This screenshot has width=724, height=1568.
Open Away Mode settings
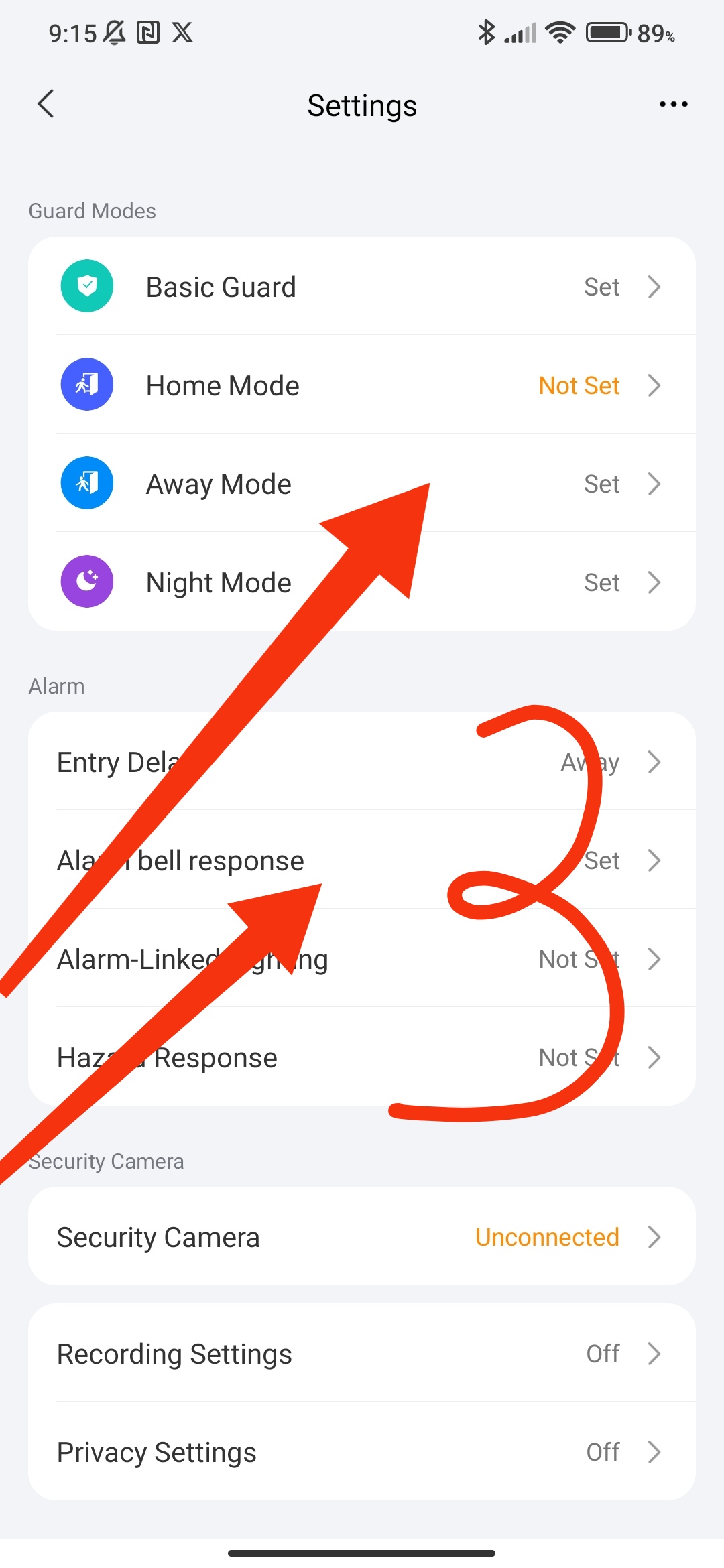click(x=362, y=484)
